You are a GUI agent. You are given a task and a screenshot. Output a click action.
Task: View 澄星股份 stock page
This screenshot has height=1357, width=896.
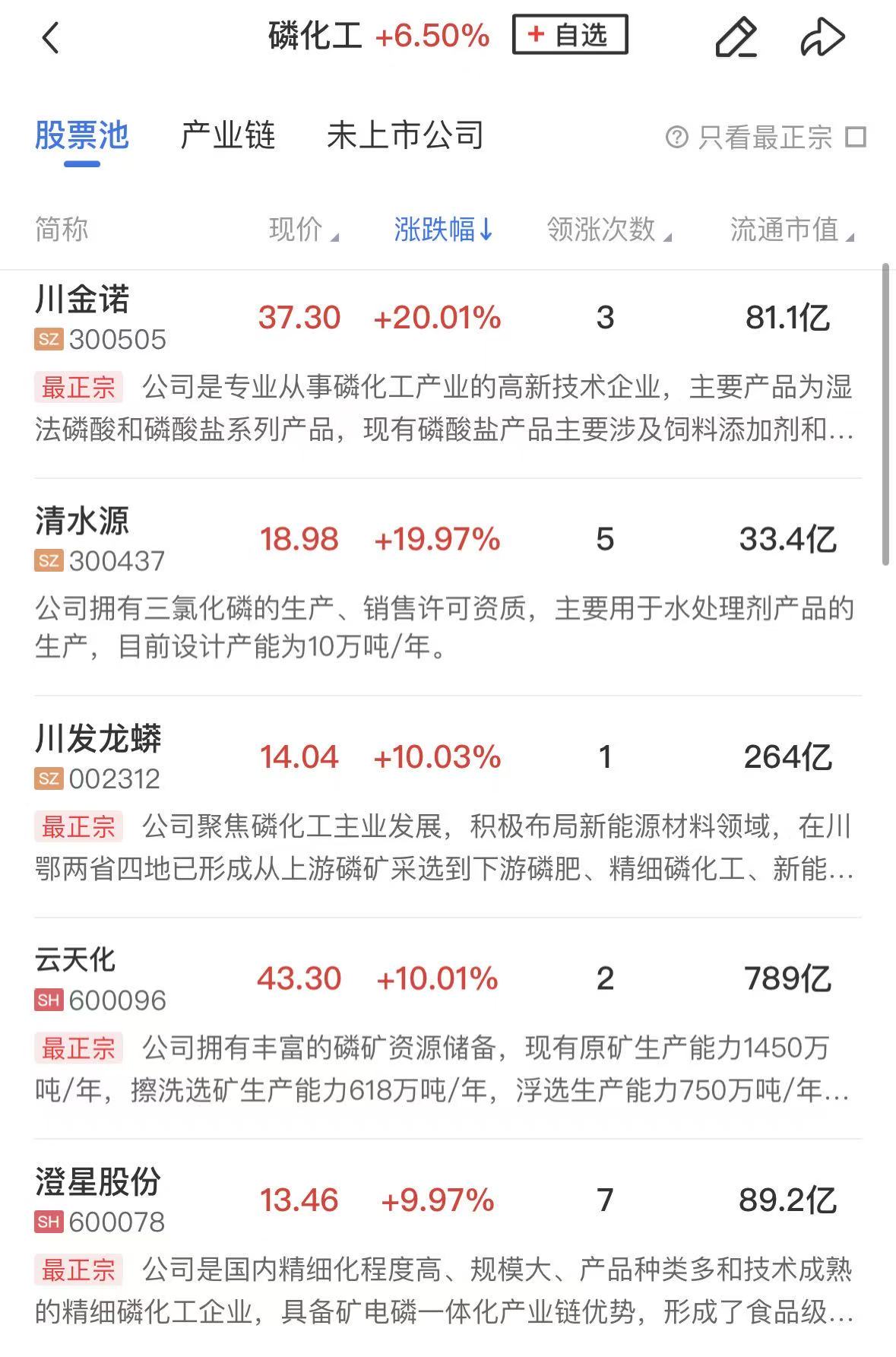click(x=99, y=1182)
